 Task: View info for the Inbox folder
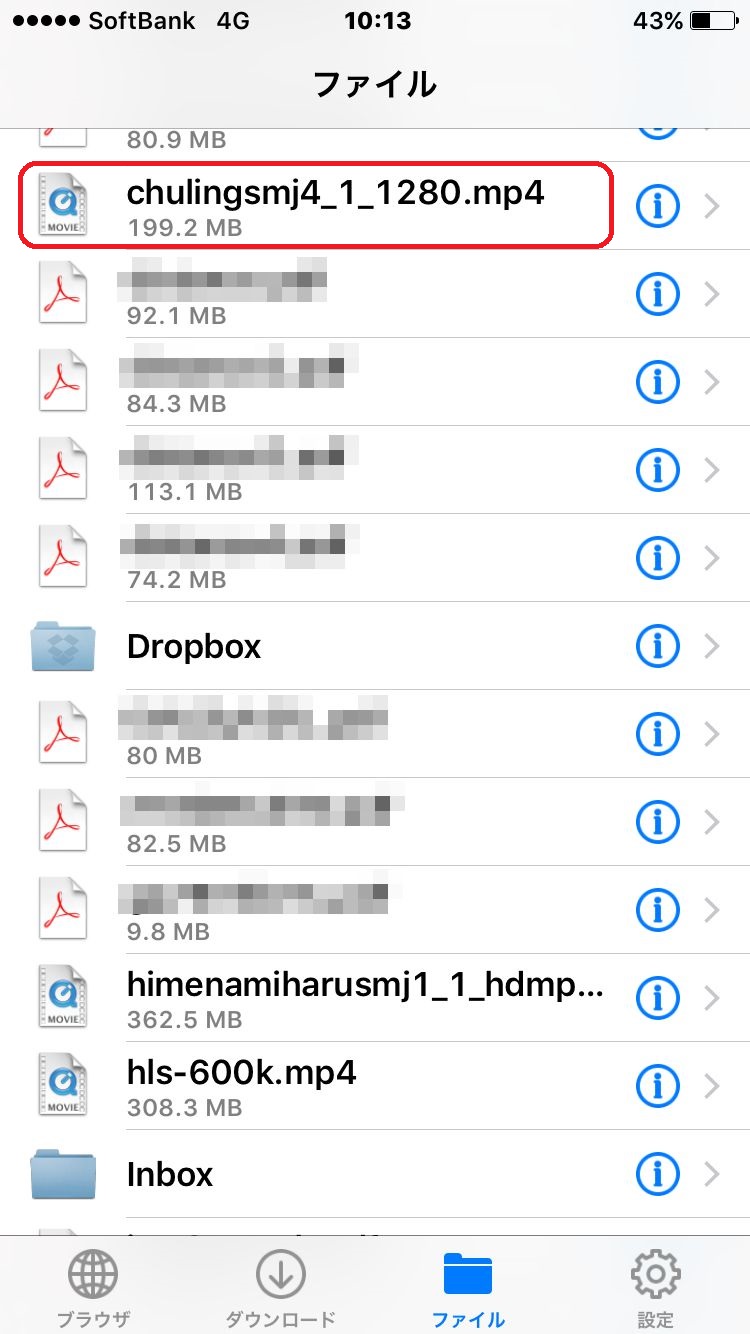coord(658,1174)
